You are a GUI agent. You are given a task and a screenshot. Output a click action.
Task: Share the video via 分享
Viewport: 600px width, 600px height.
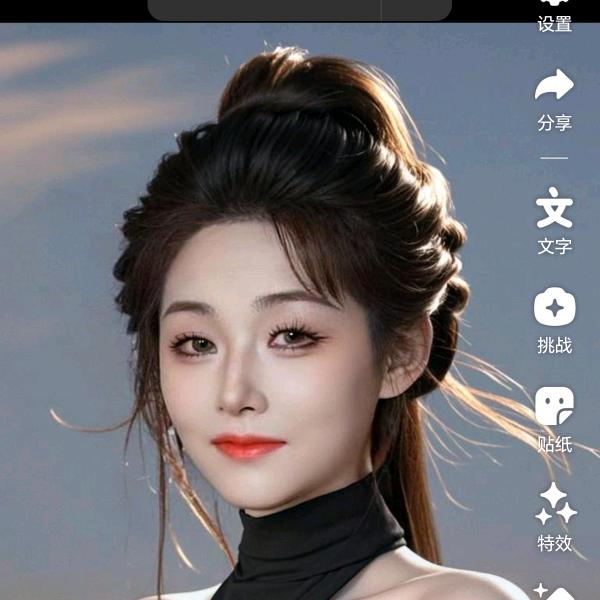555,98
